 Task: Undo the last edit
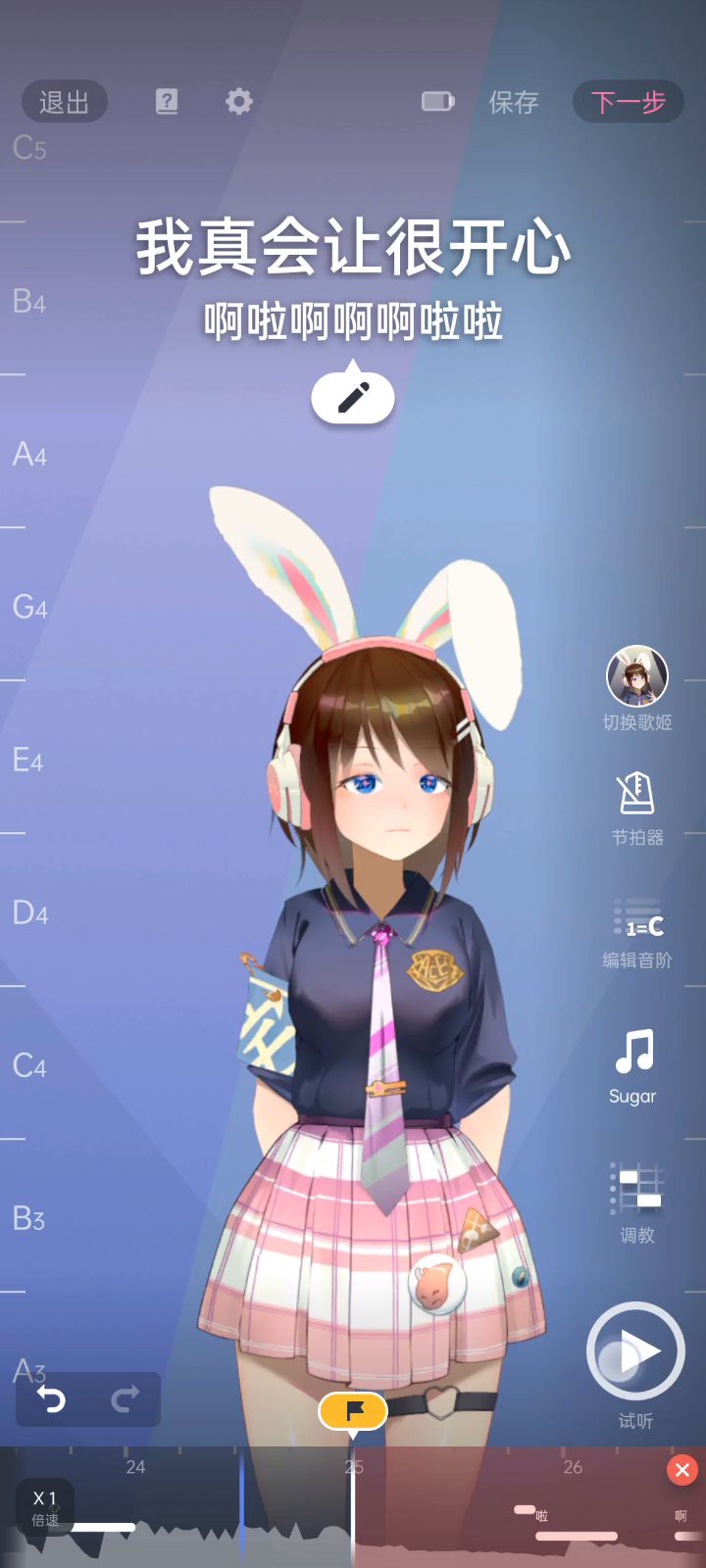pos(51,1399)
